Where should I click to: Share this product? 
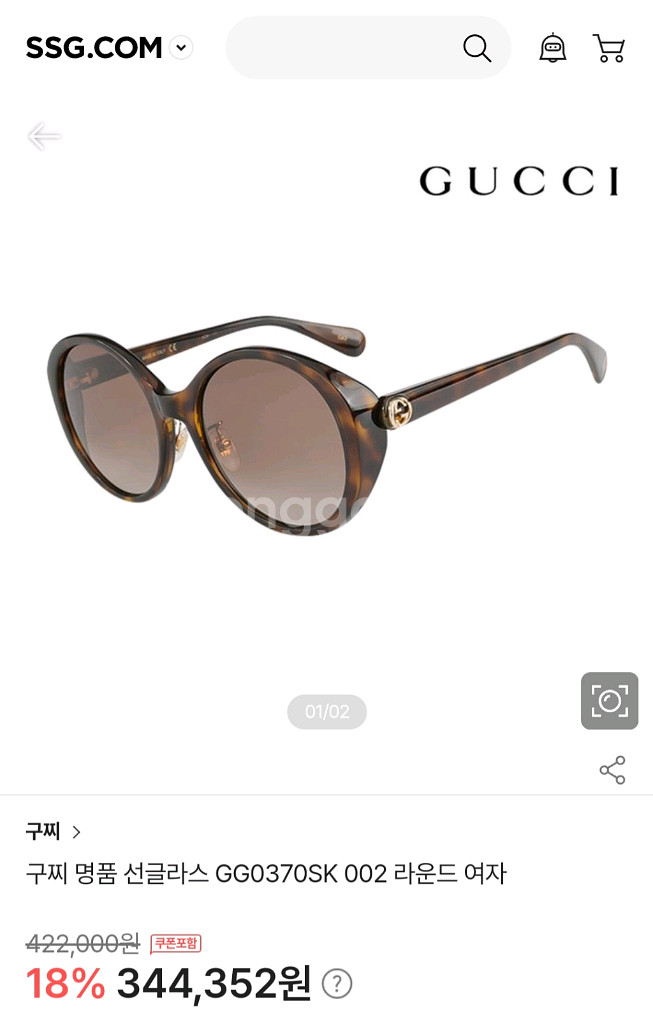tap(612, 770)
